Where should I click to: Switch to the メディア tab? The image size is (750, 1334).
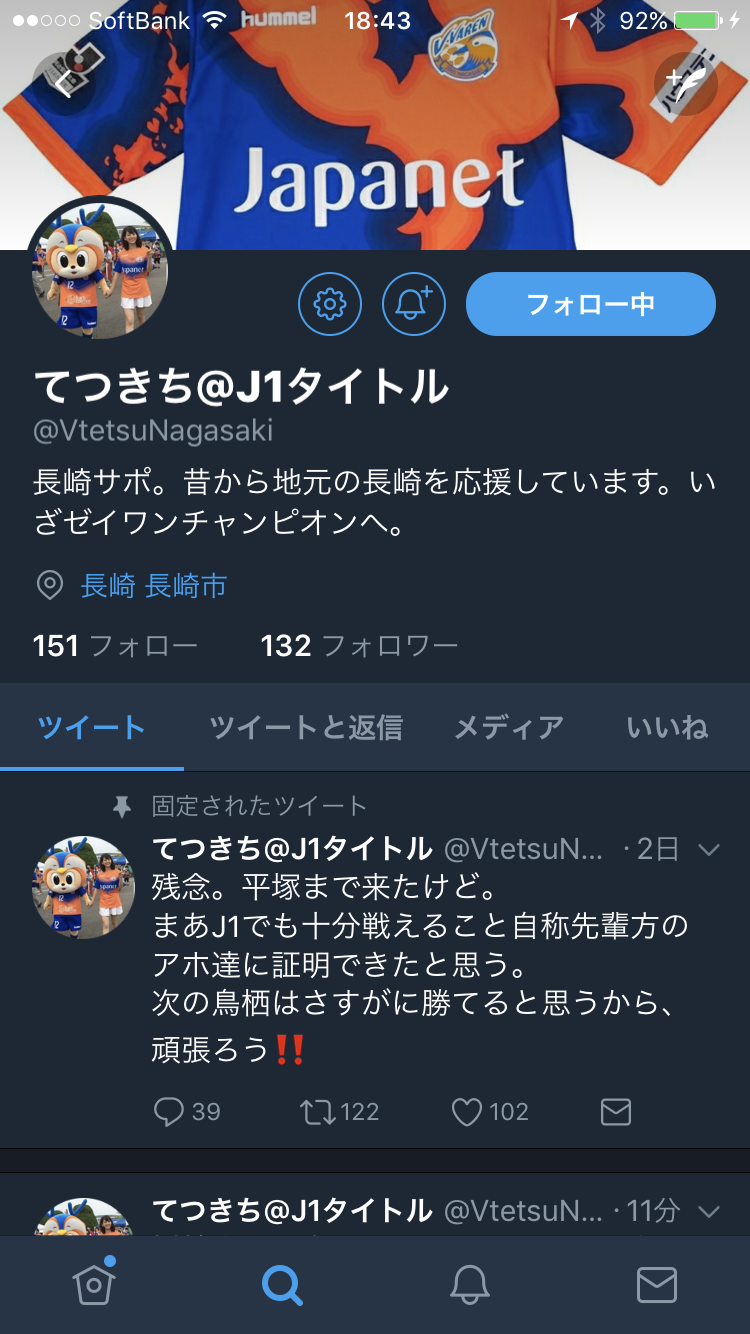(509, 727)
